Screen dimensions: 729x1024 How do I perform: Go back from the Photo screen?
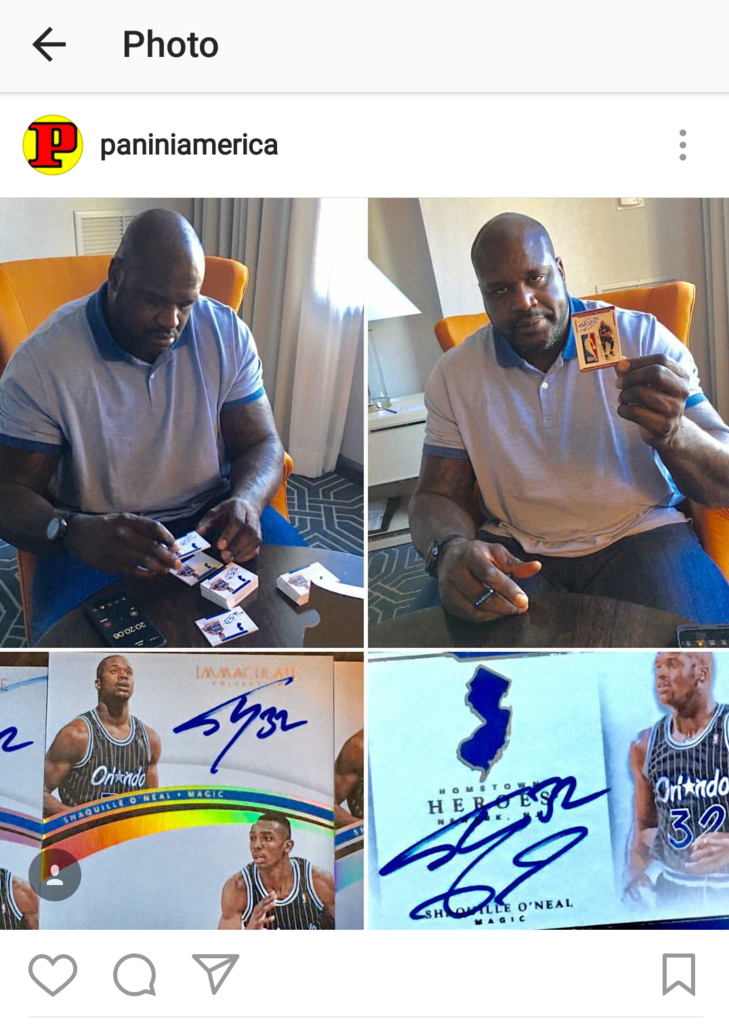pyautogui.click(x=48, y=45)
